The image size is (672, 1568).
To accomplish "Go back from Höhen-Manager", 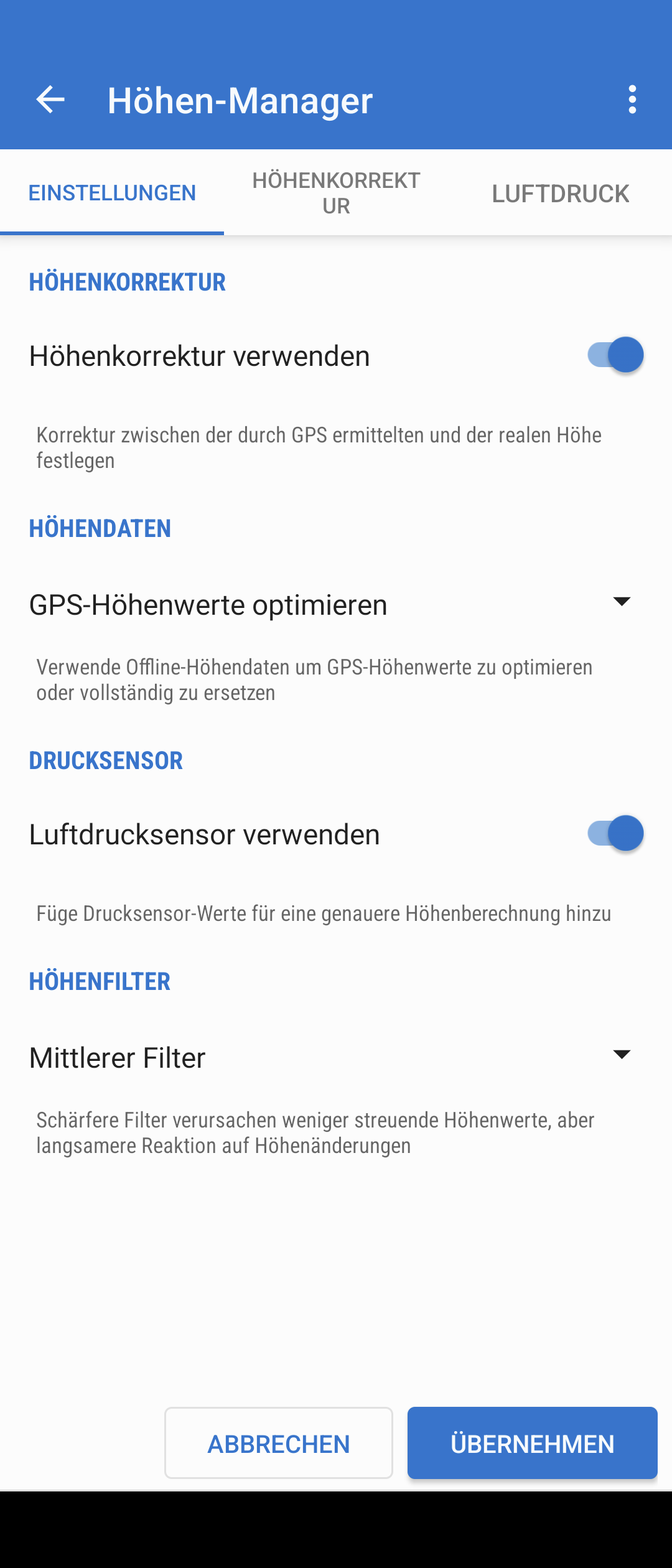I will tap(50, 100).
